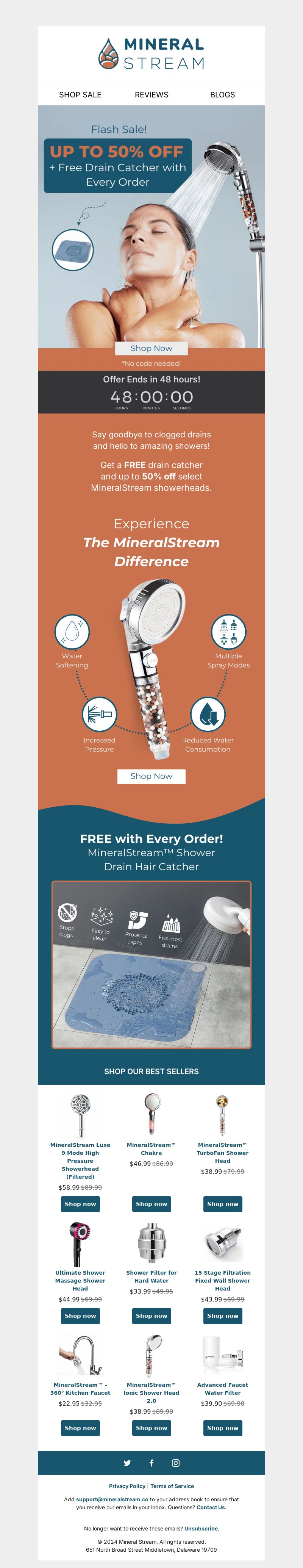
Task: Shop now for Advanced Faucet Water Filter
Action: click(223, 1428)
